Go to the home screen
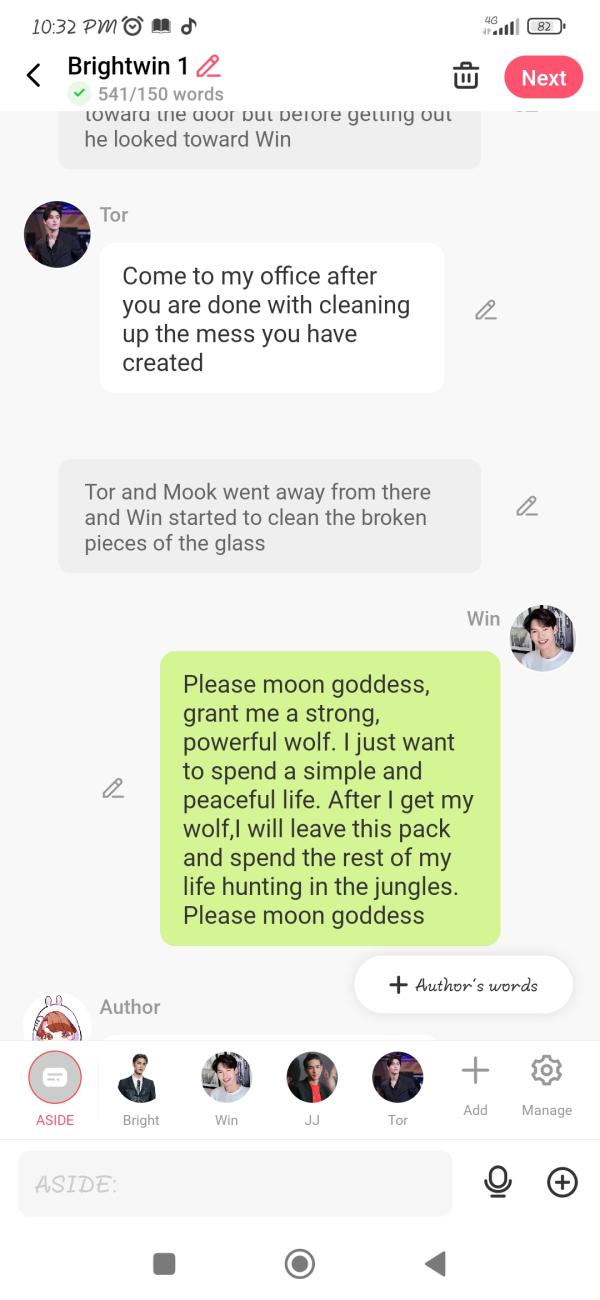 299,1264
